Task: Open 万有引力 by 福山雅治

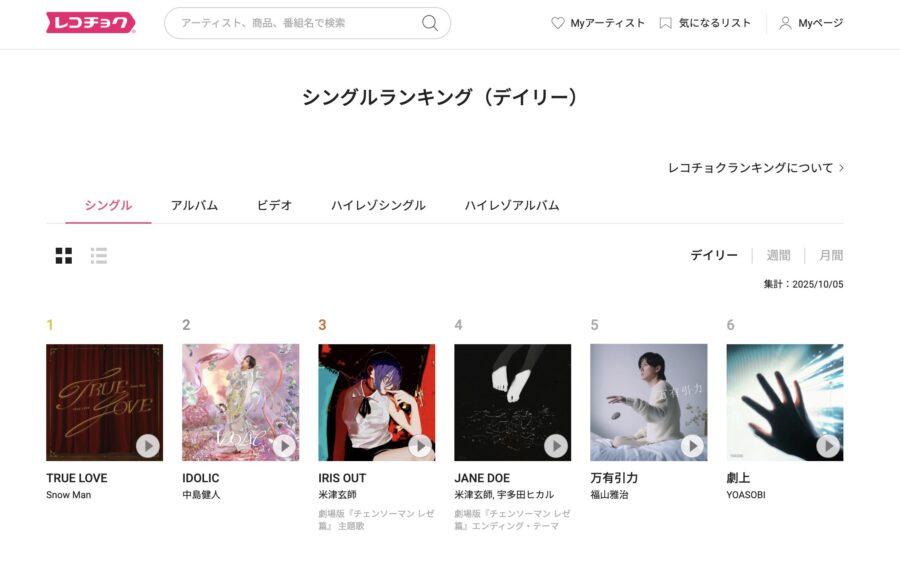Action: (x=648, y=402)
